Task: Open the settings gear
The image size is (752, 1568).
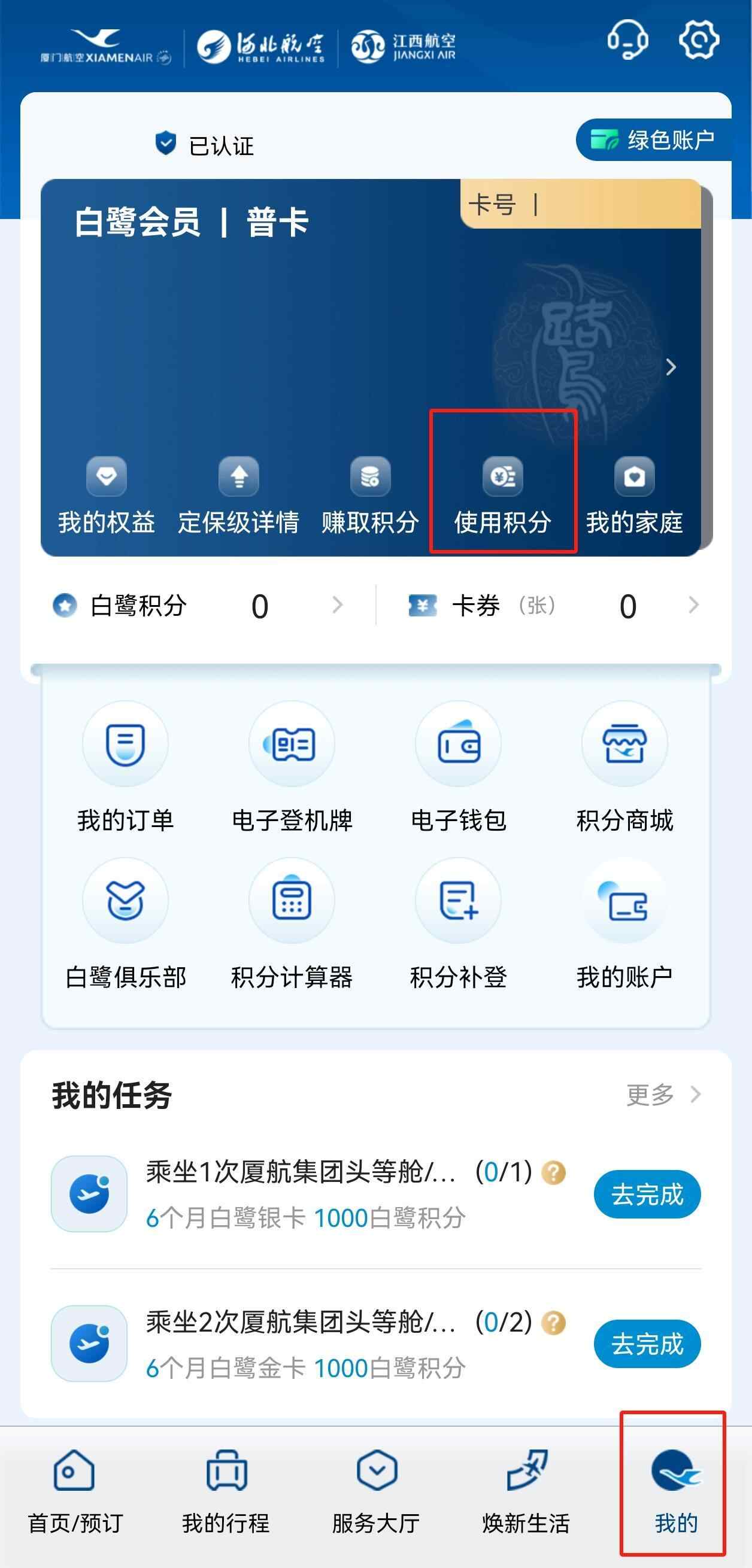Action: click(x=699, y=40)
